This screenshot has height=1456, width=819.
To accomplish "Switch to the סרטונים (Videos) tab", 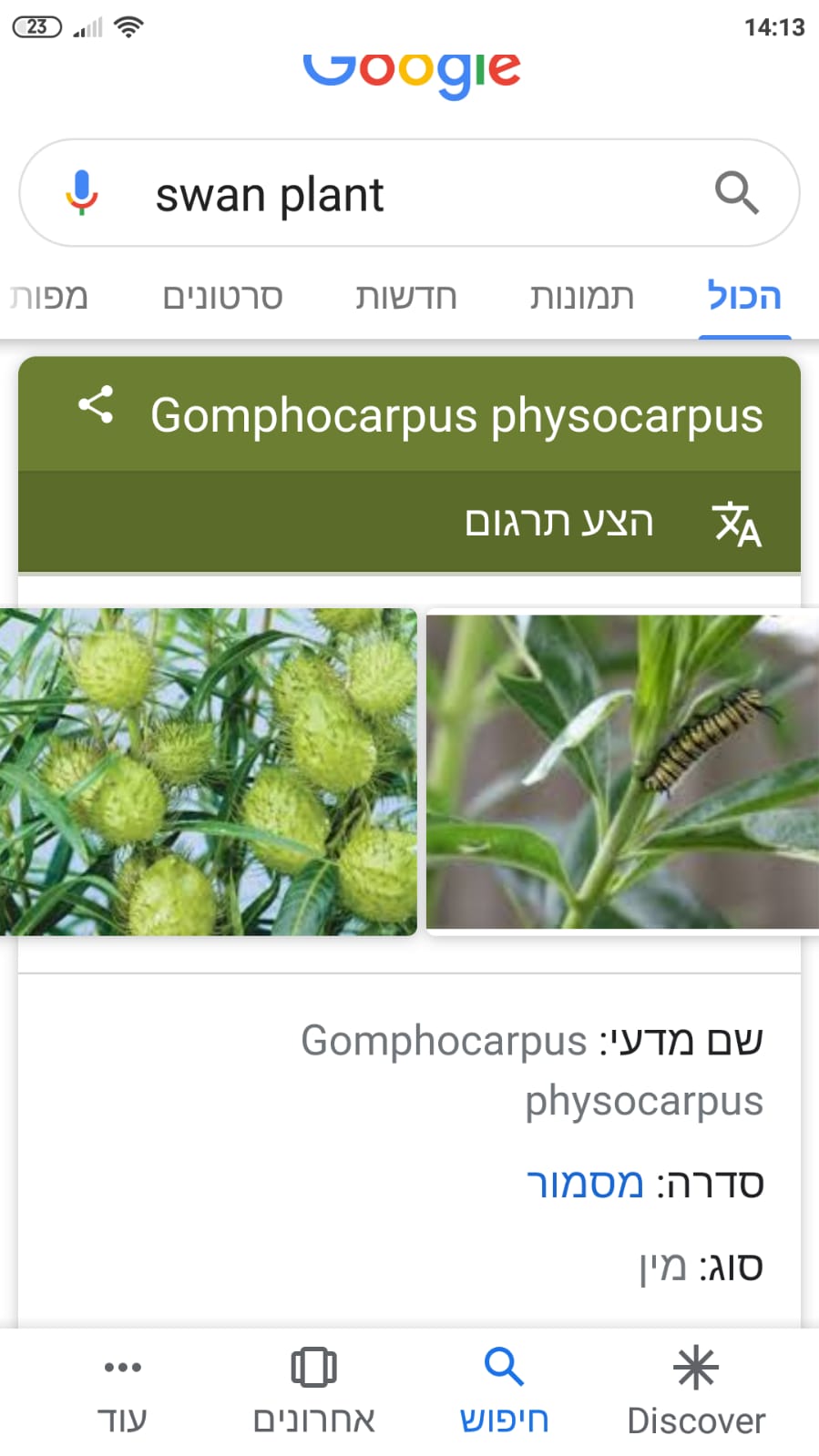I will (x=222, y=297).
